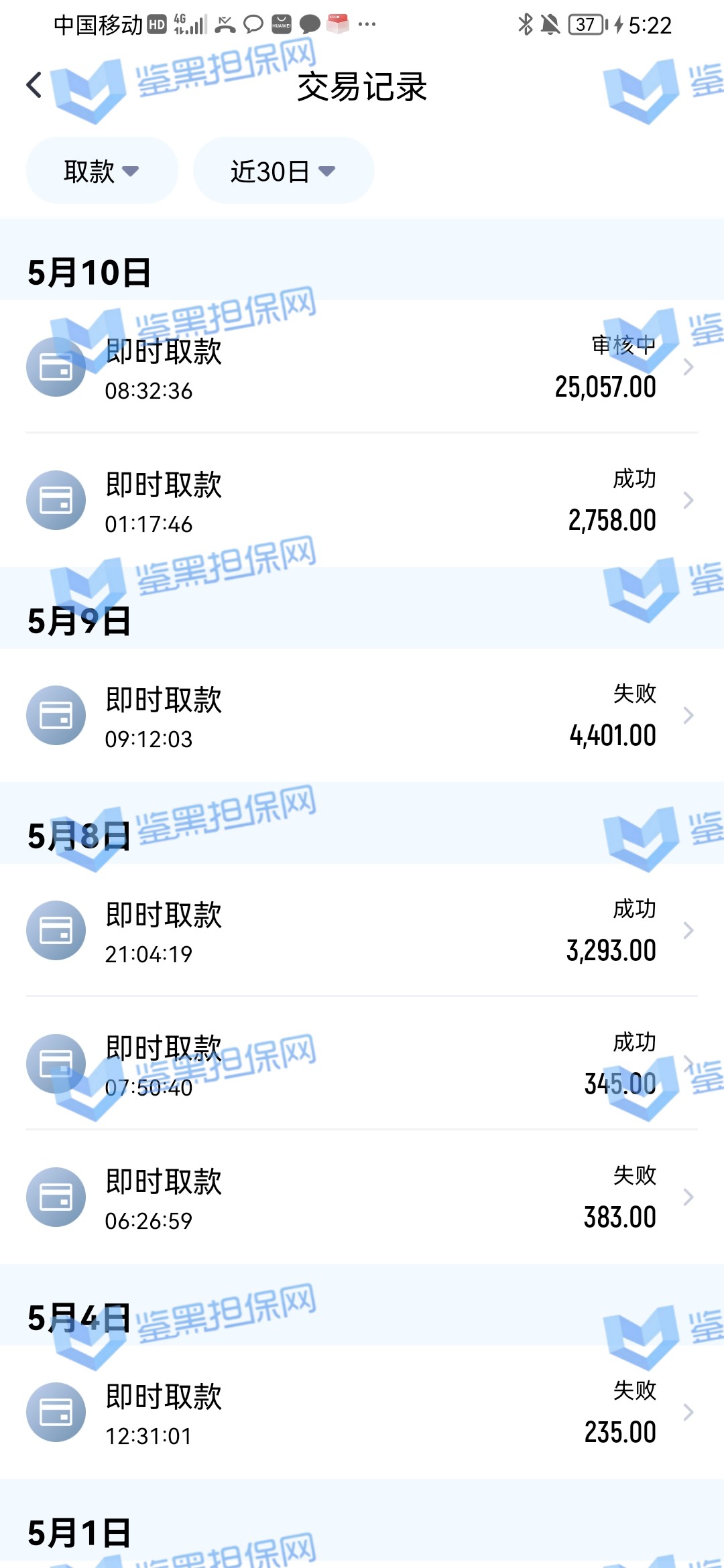724x1568 pixels.
Task: Check the failed 383.00 withdrawal at 06:26:59
Action: click(x=362, y=1197)
